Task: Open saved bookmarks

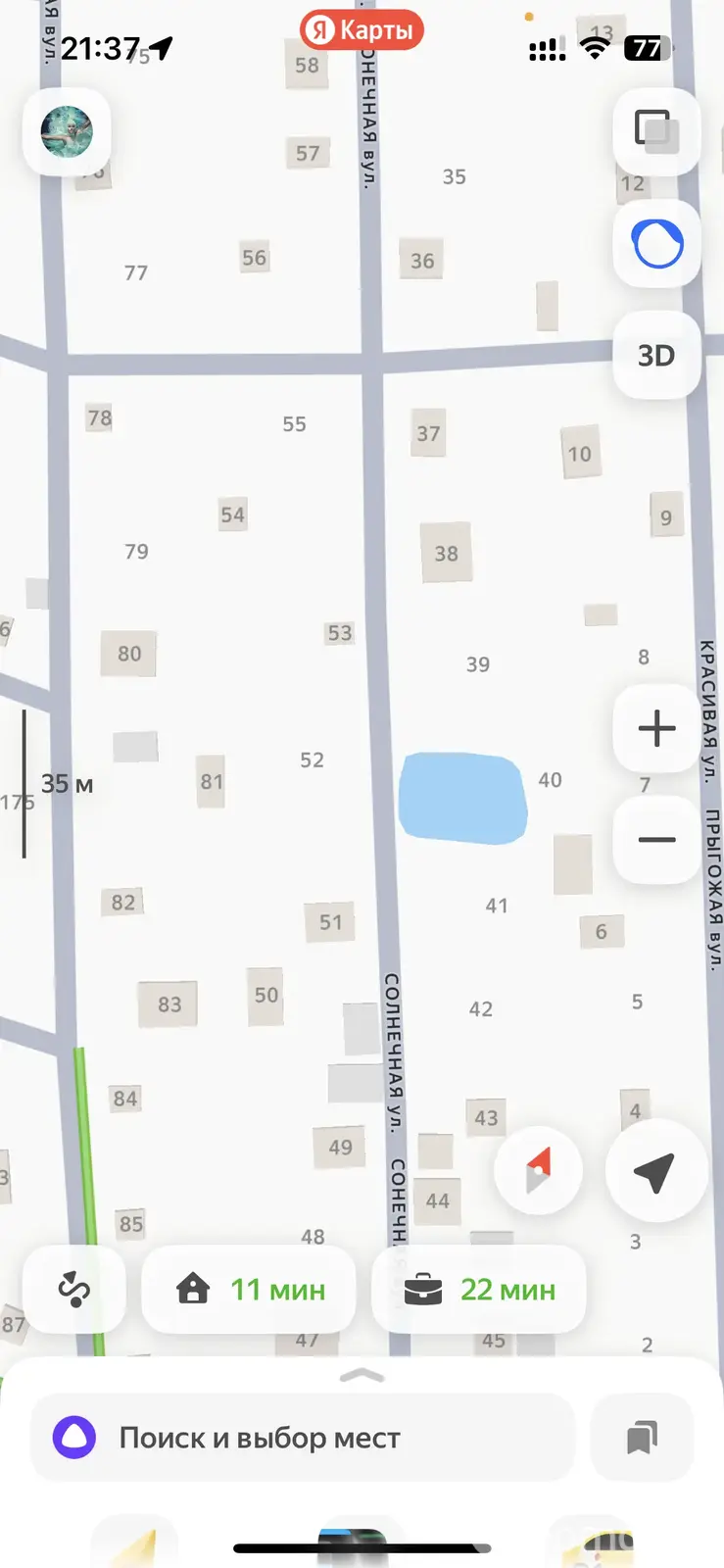Action: pyautogui.click(x=643, y=1438)
